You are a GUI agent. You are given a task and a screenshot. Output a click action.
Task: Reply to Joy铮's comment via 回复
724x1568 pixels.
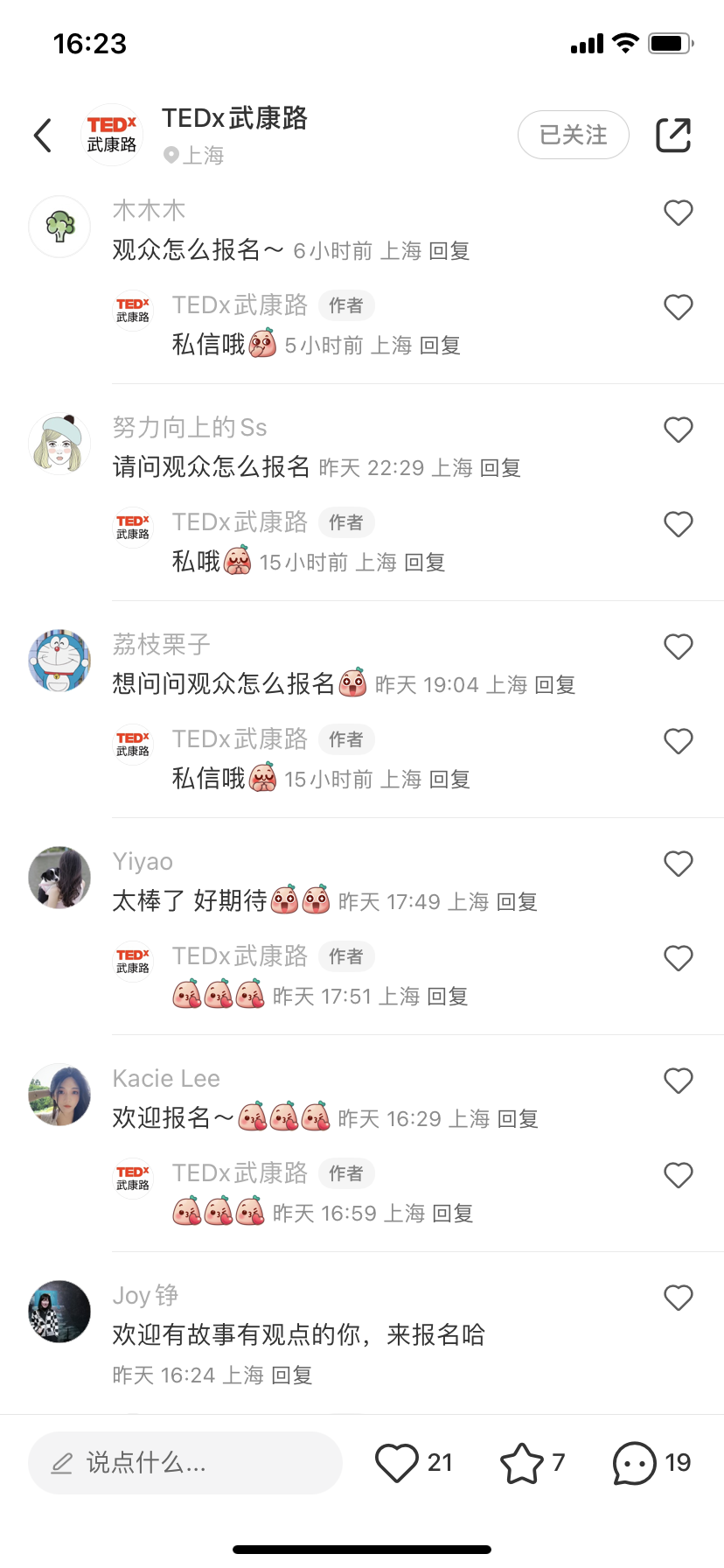pyautogui.click(x=292, y=1375)
